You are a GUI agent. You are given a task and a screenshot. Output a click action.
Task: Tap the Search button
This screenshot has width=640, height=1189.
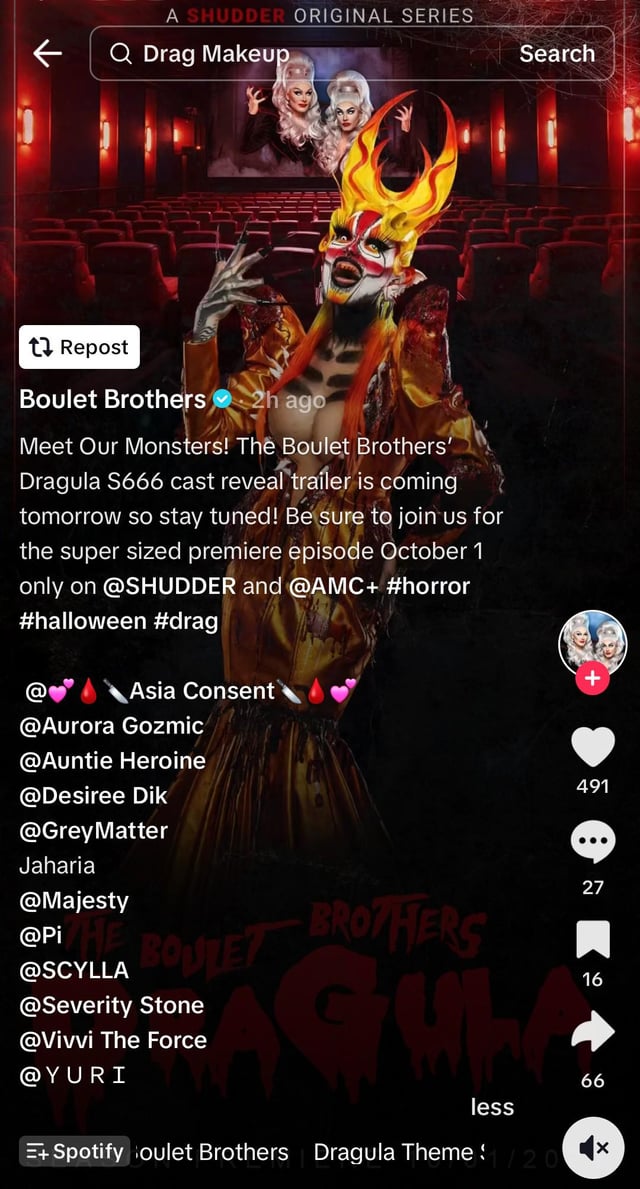(x=556, y=53)
